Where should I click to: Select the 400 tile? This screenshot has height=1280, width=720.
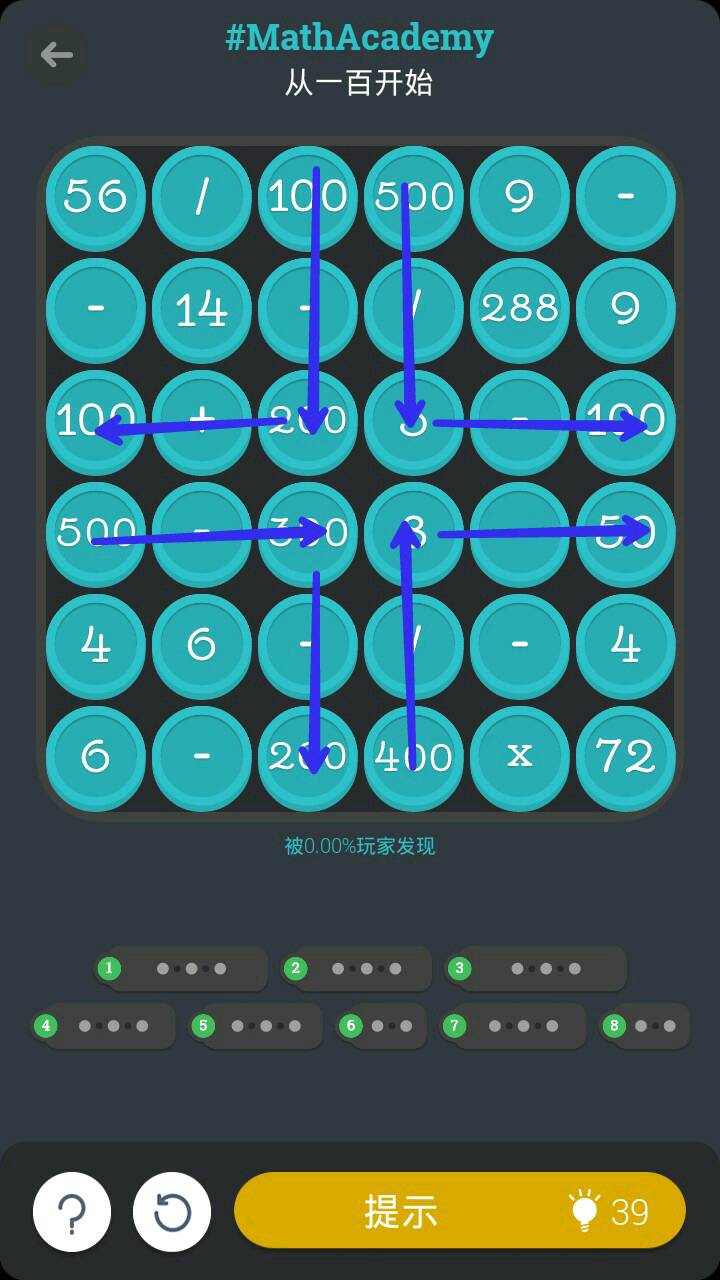[413, 756]
